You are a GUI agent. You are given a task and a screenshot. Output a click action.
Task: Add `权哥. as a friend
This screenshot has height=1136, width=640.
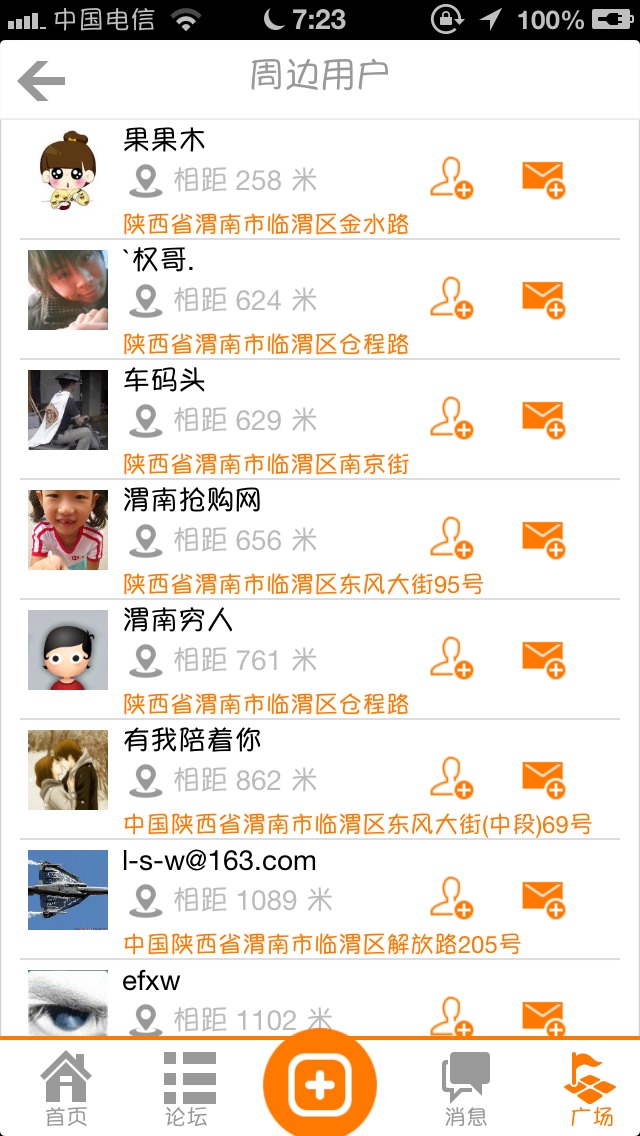451,298
